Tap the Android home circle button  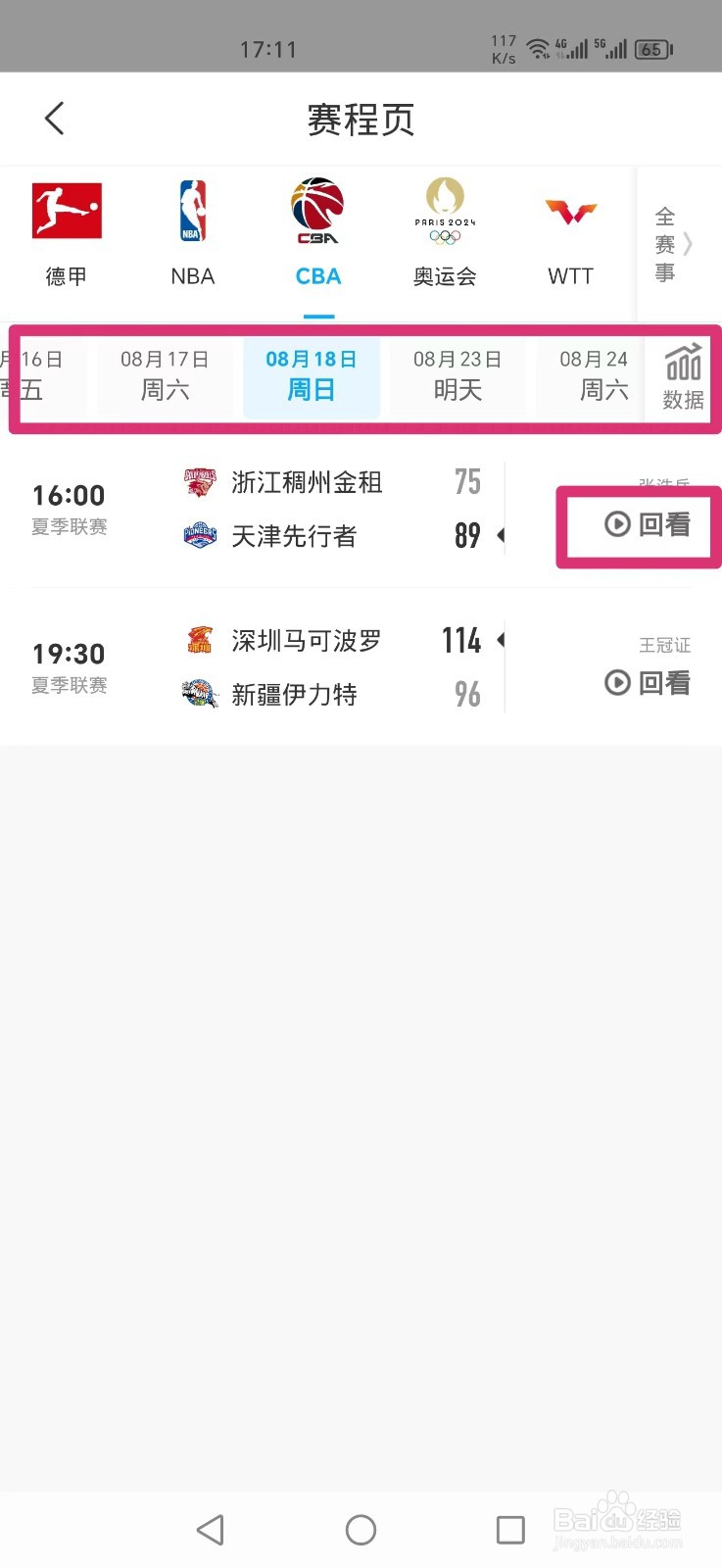coord(361,1529)
